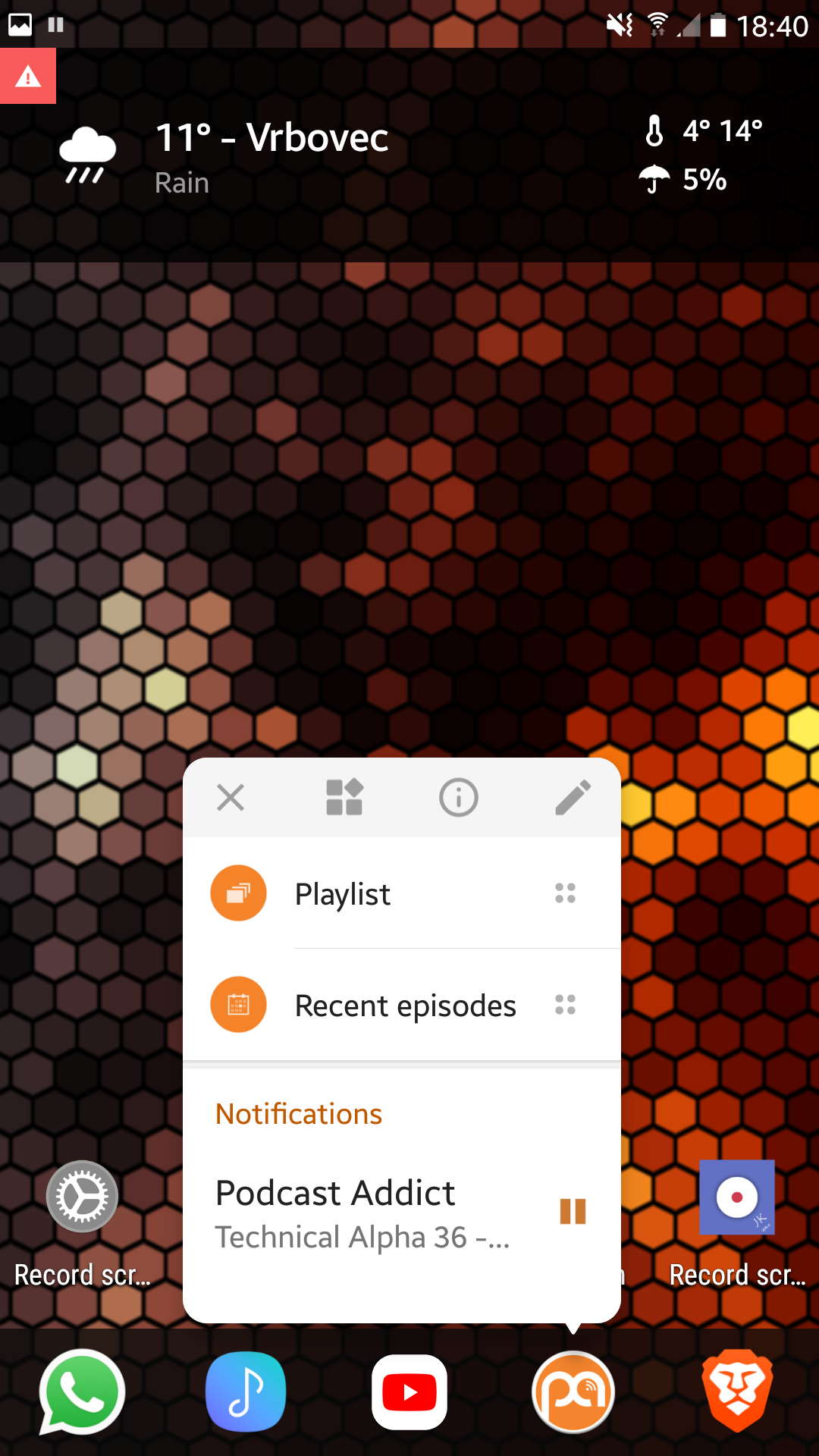
Task: Open the Playlist shortcut
Action: pos(402,893)
